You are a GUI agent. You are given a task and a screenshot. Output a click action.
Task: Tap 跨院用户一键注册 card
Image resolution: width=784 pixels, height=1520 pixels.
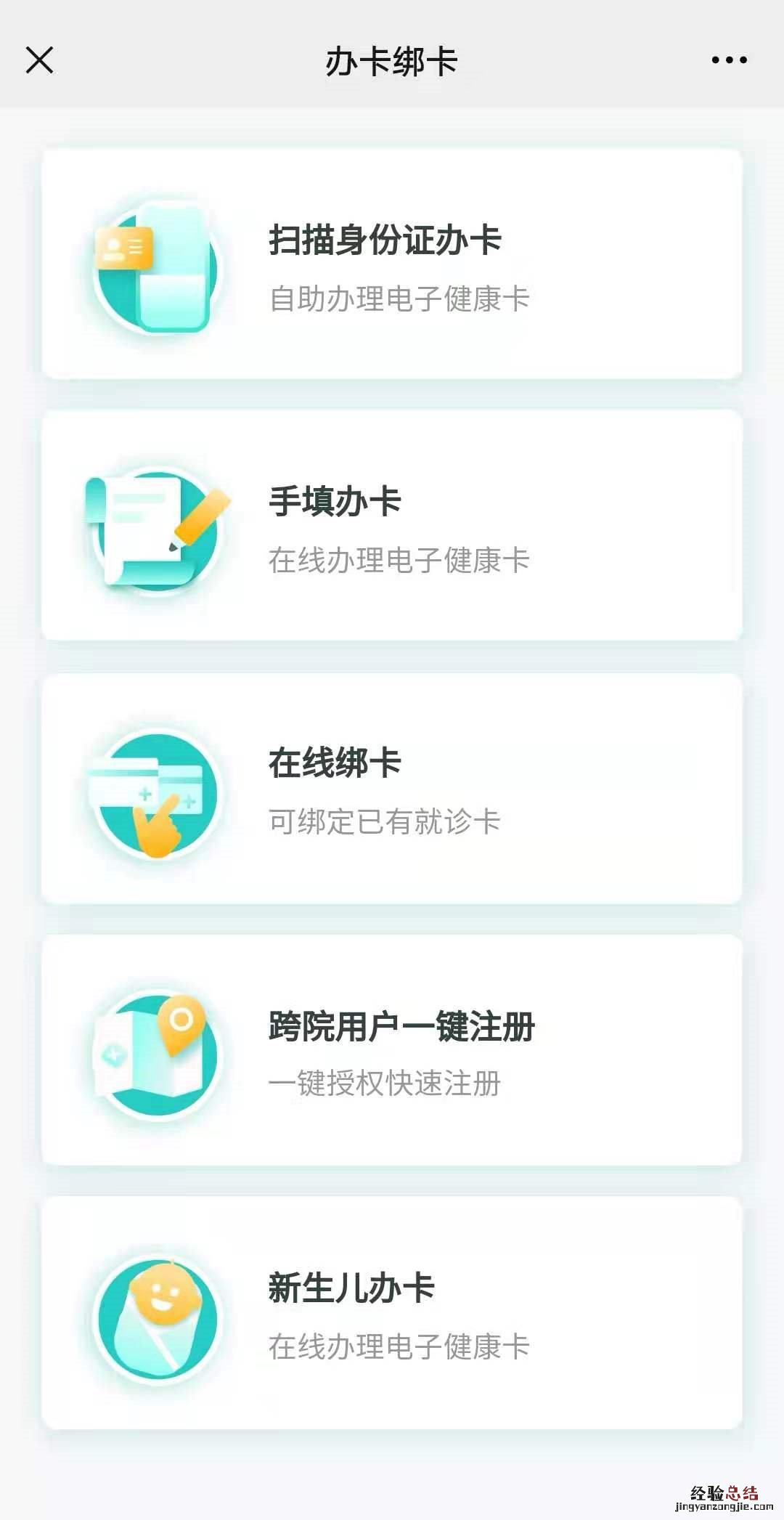point(392,1050)
